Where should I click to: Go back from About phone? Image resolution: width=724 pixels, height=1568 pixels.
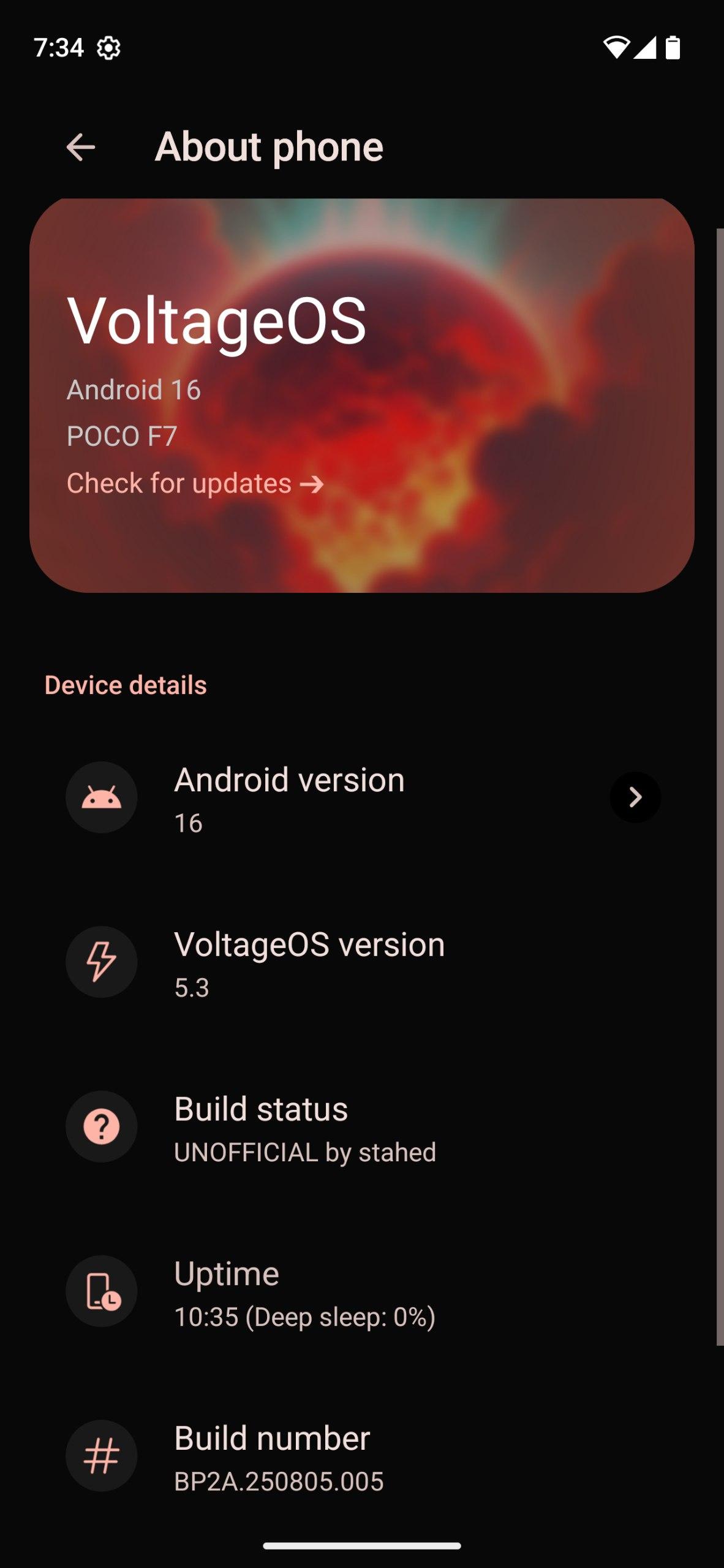tap(81, 148)
